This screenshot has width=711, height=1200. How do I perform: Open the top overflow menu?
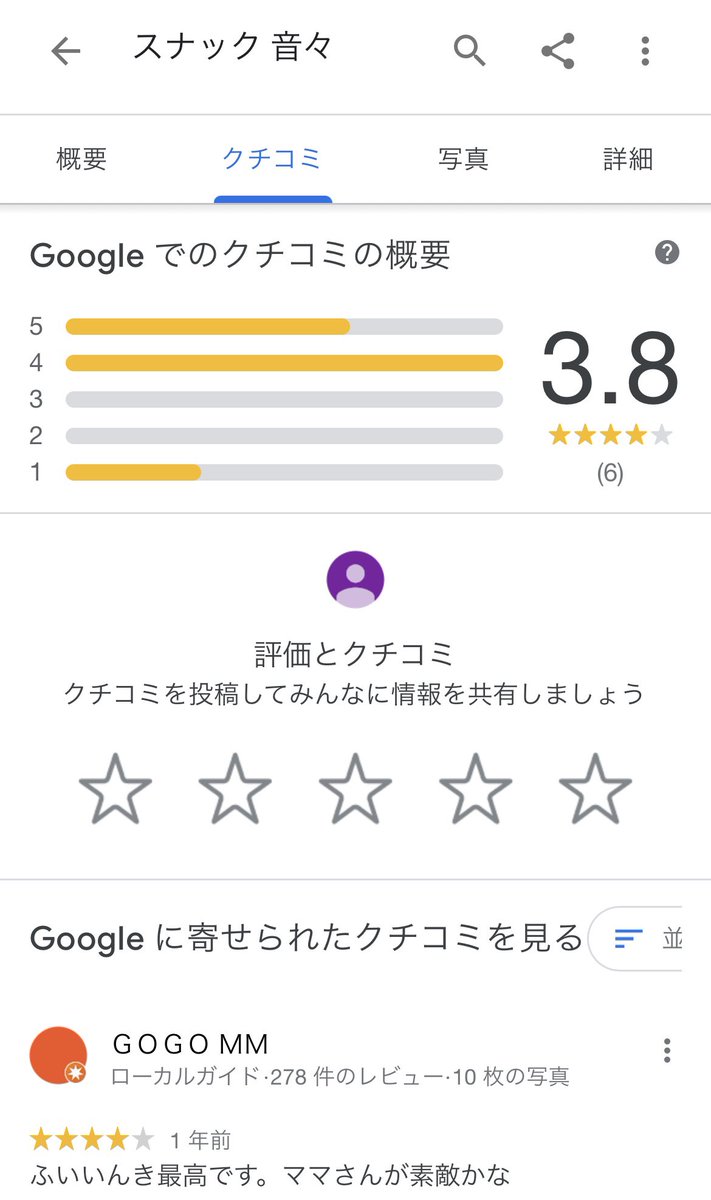tap(645, 50)
